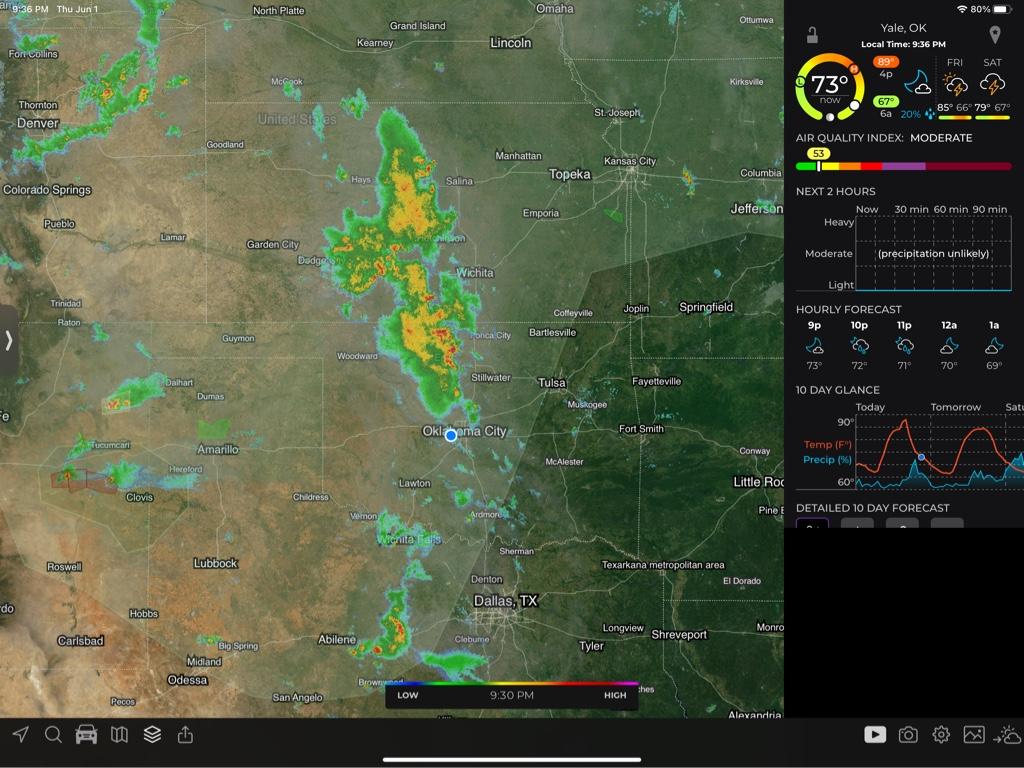The image size is (1024, 768).
Task: Open the radar layers menu
Action: tap(152, 735)
